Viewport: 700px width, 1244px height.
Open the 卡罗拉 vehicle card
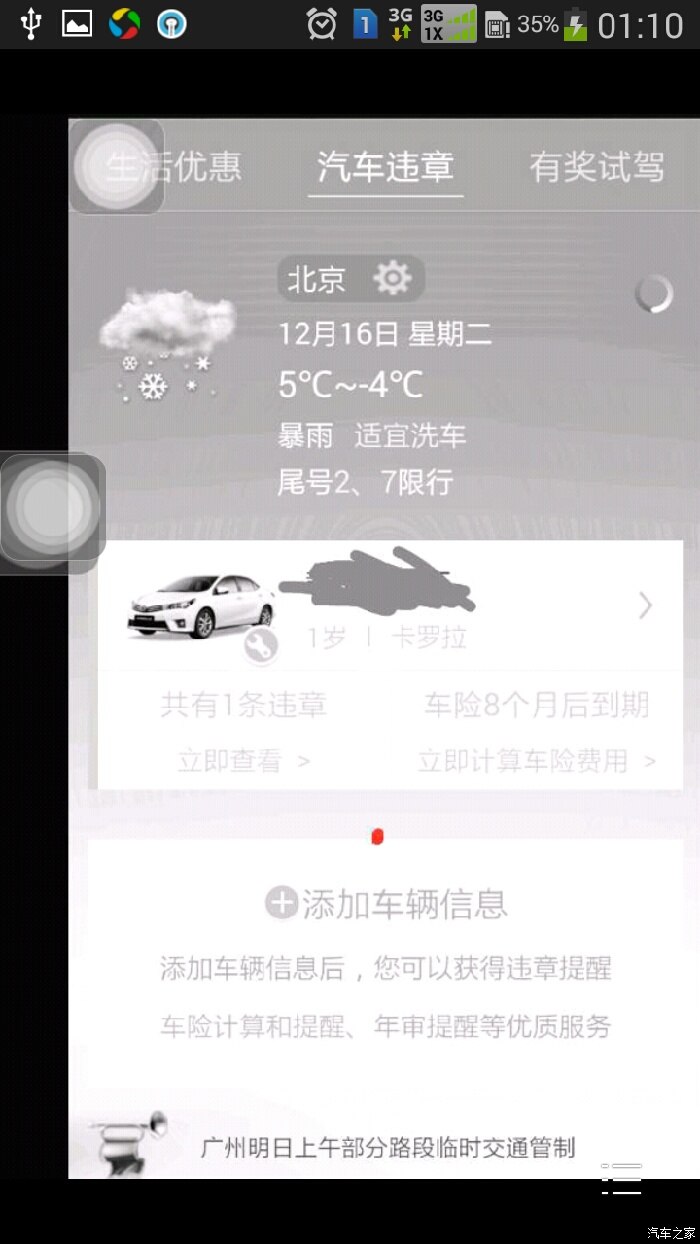coord(645,605)
